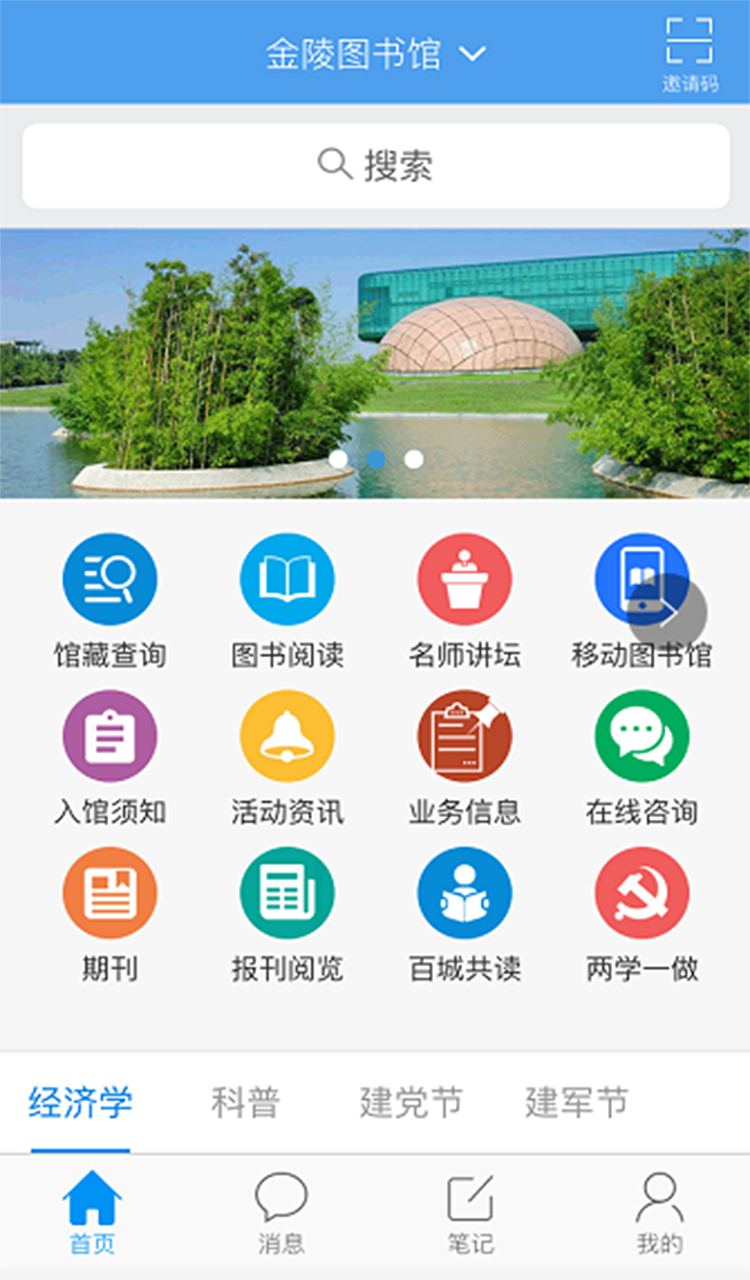The image size is (750, 1280).
Task: Go to 笔记 notes tab
Action: (x=470, y=1214)
